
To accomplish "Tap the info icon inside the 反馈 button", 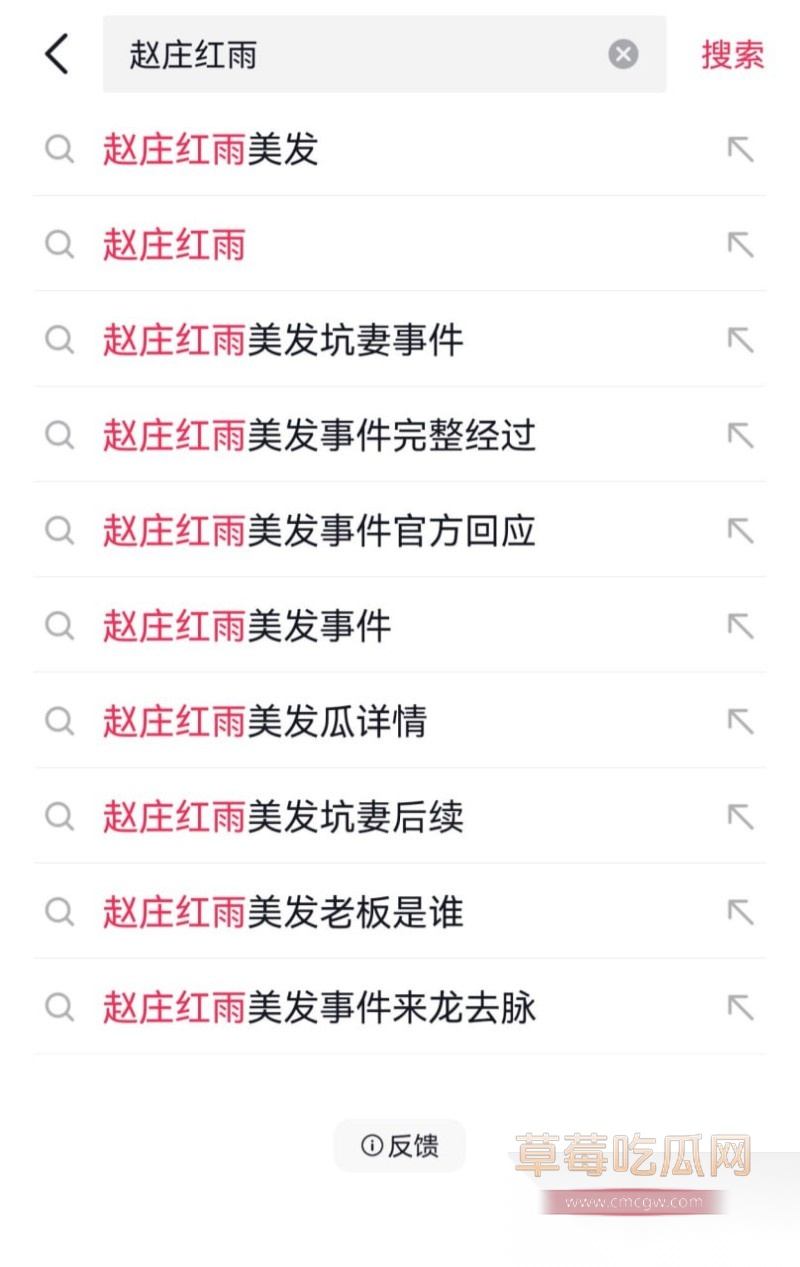I will click(370, 1146).
